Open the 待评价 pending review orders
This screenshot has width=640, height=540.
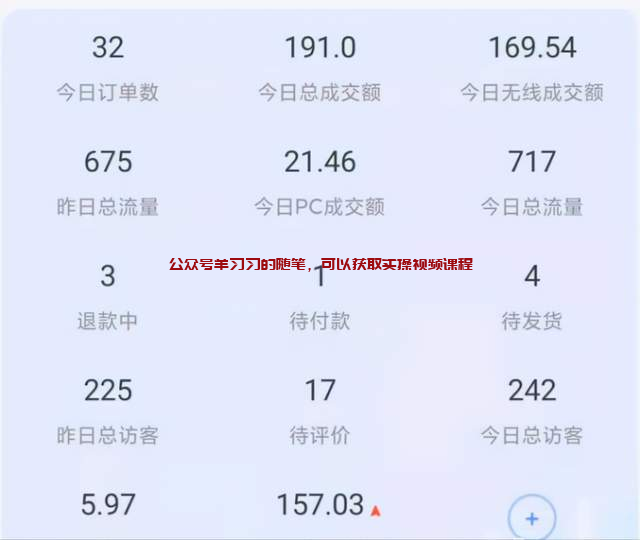click(319, 411)
